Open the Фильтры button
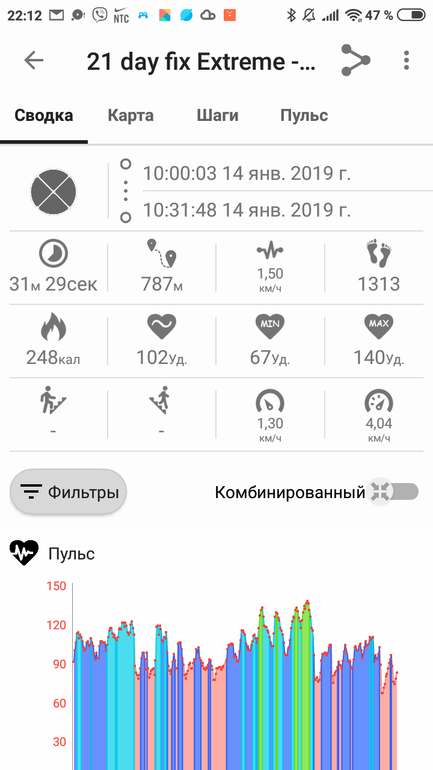This screenshot has height=770, width=433. coord(68,492)
